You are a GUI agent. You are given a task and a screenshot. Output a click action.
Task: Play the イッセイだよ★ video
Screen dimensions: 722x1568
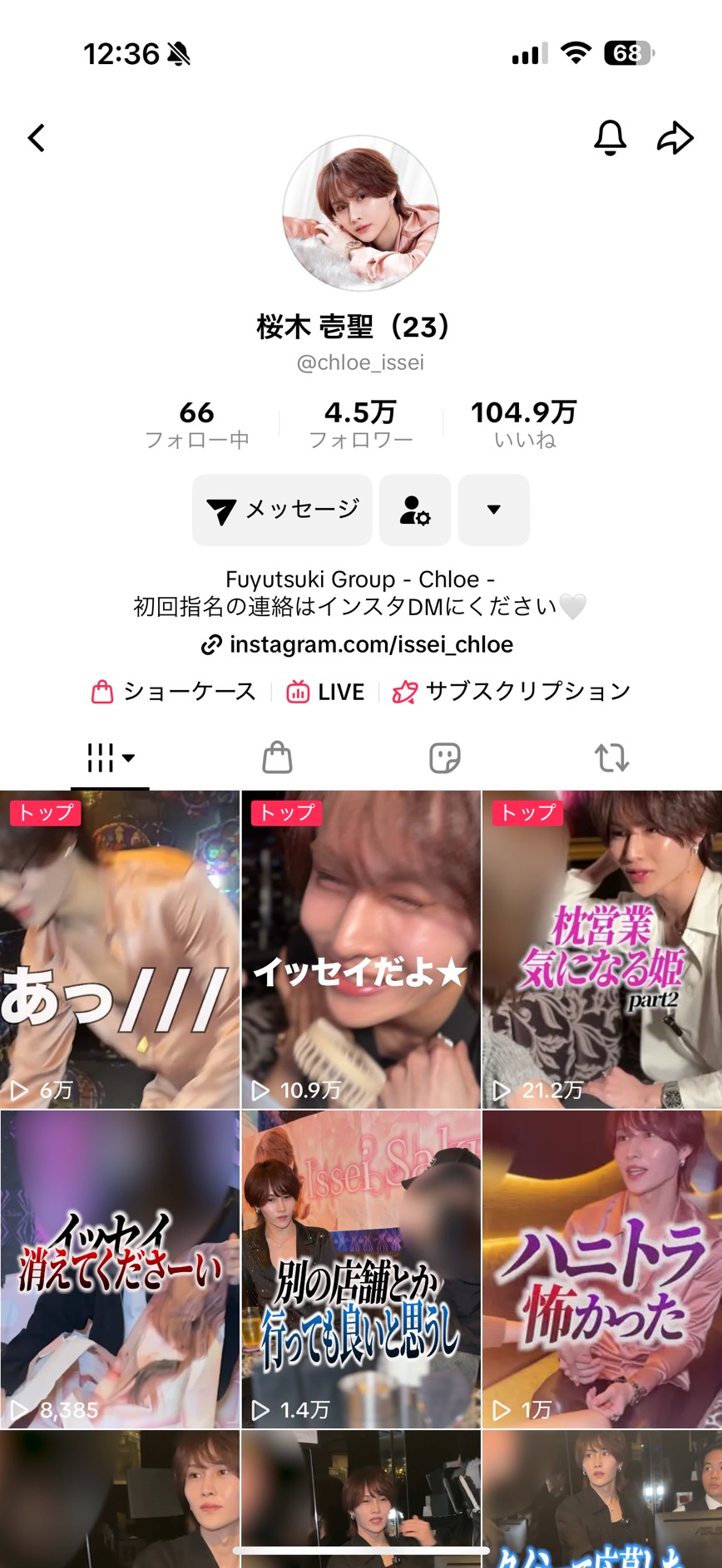[x=361, y=949]
